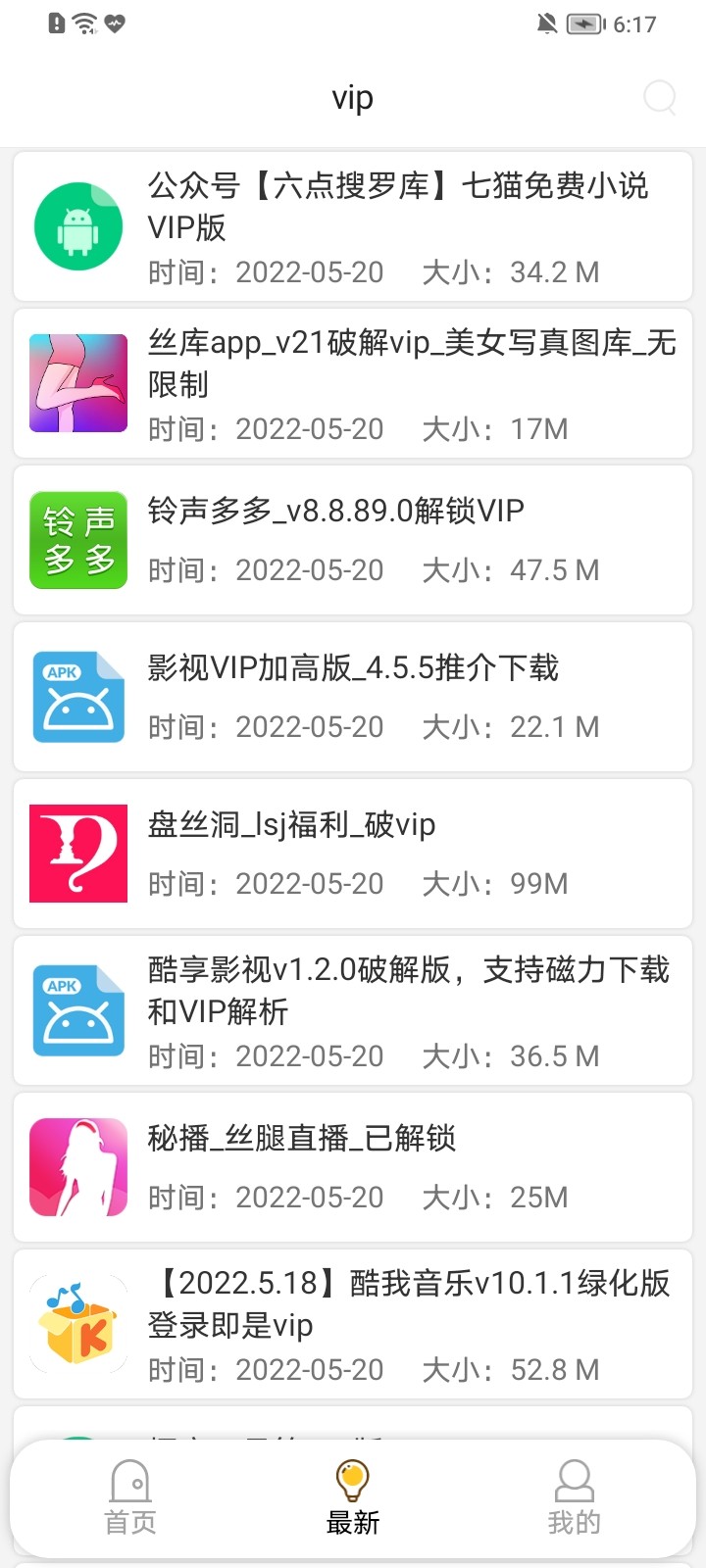Tap the green Android icon of 七猫免费小说
The width and height of the screenshot is (706, 1568).
[x=77, y=225]
